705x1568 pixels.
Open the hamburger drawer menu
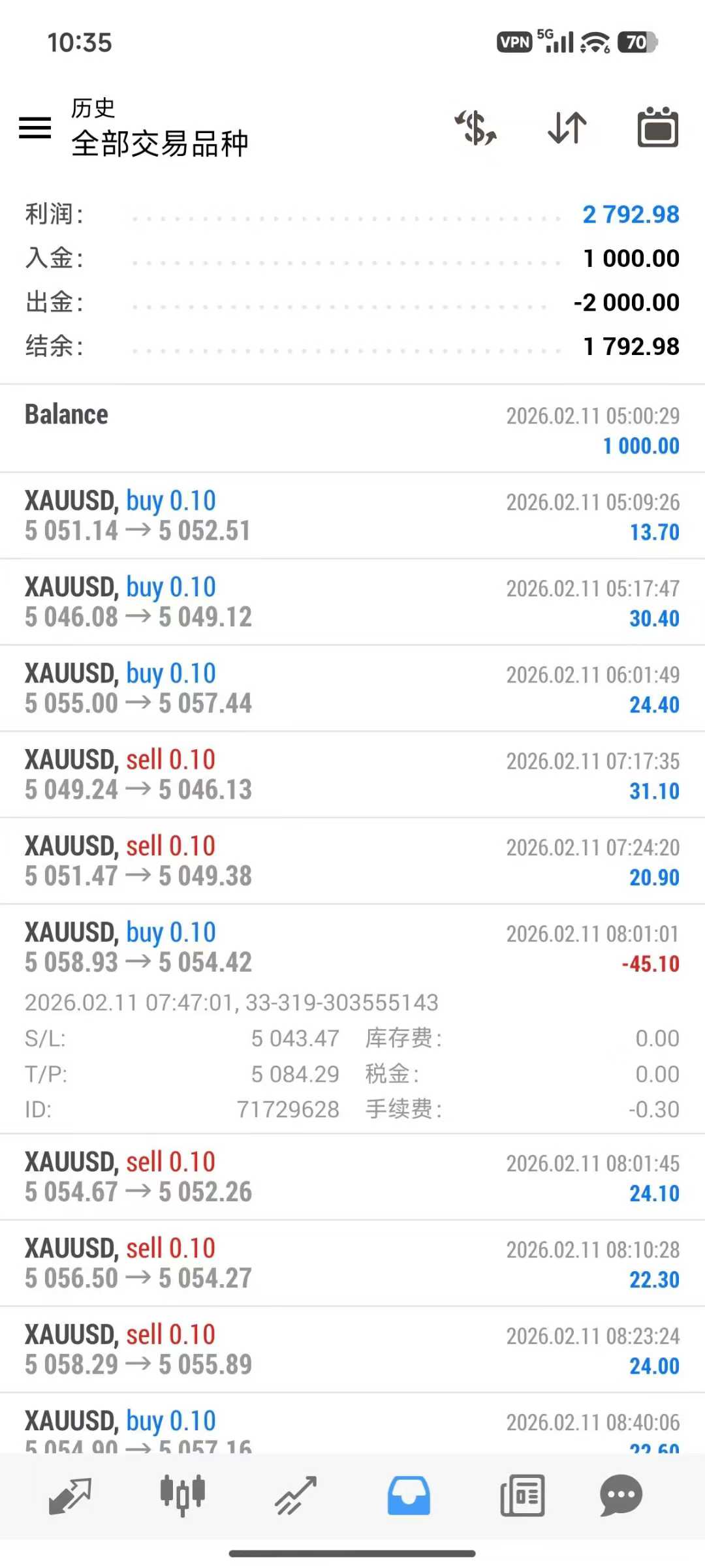pos(35,128)
